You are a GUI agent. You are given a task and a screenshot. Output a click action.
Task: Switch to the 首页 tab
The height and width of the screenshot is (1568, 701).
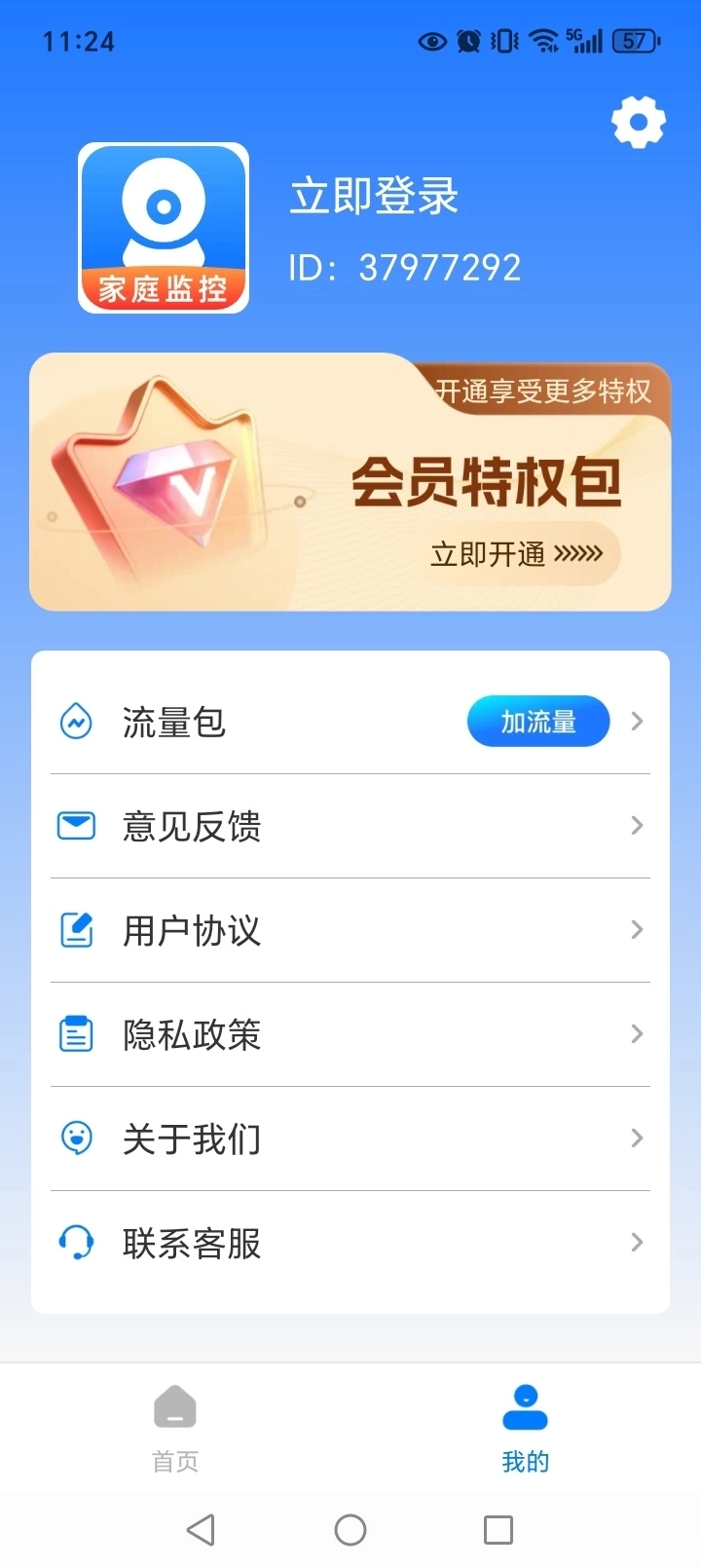click(175, 1427)
